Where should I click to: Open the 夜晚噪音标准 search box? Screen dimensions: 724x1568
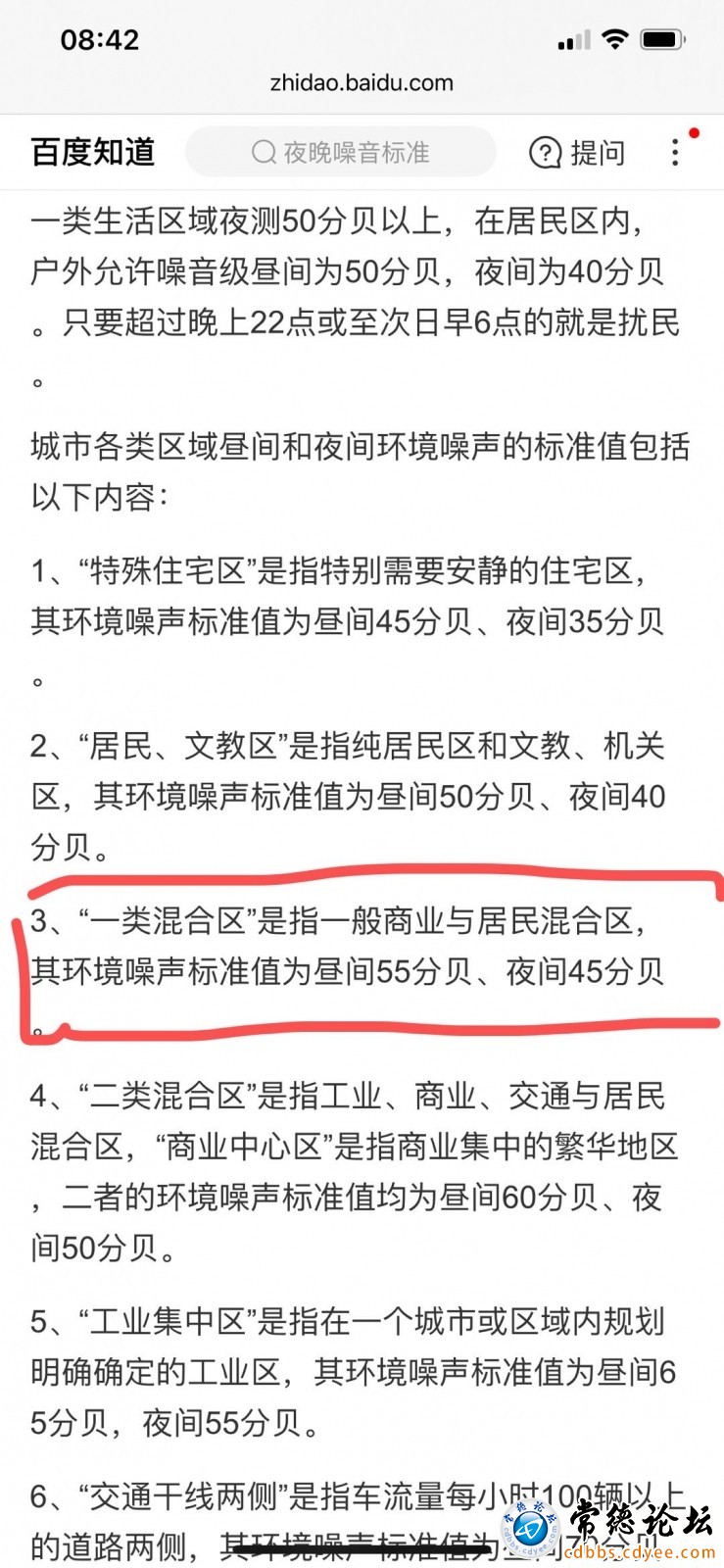point(341,152)
